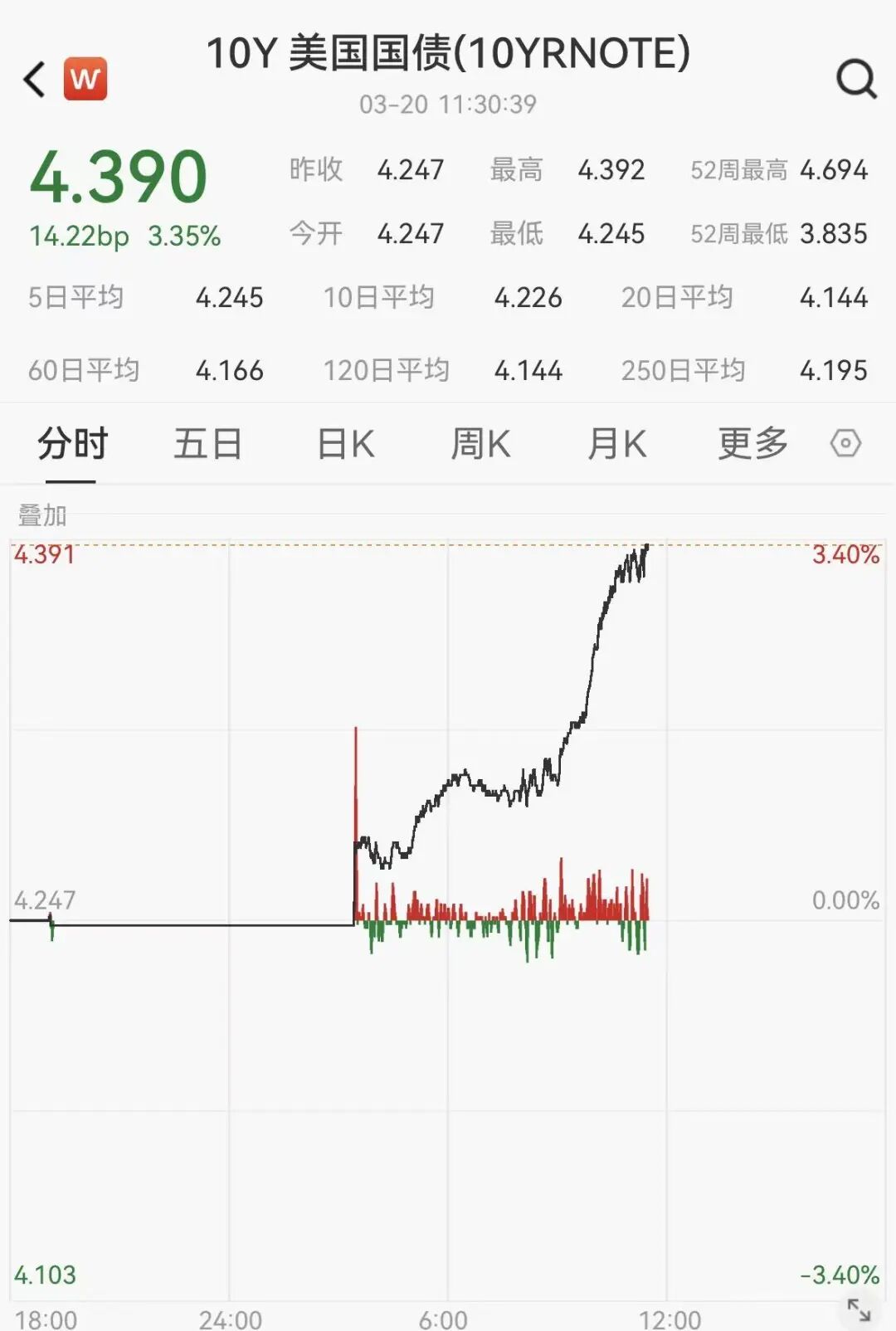The height and width of the screenshot is (1331, 896).
Task: Select the 周K chart tab
Action: 480,444
